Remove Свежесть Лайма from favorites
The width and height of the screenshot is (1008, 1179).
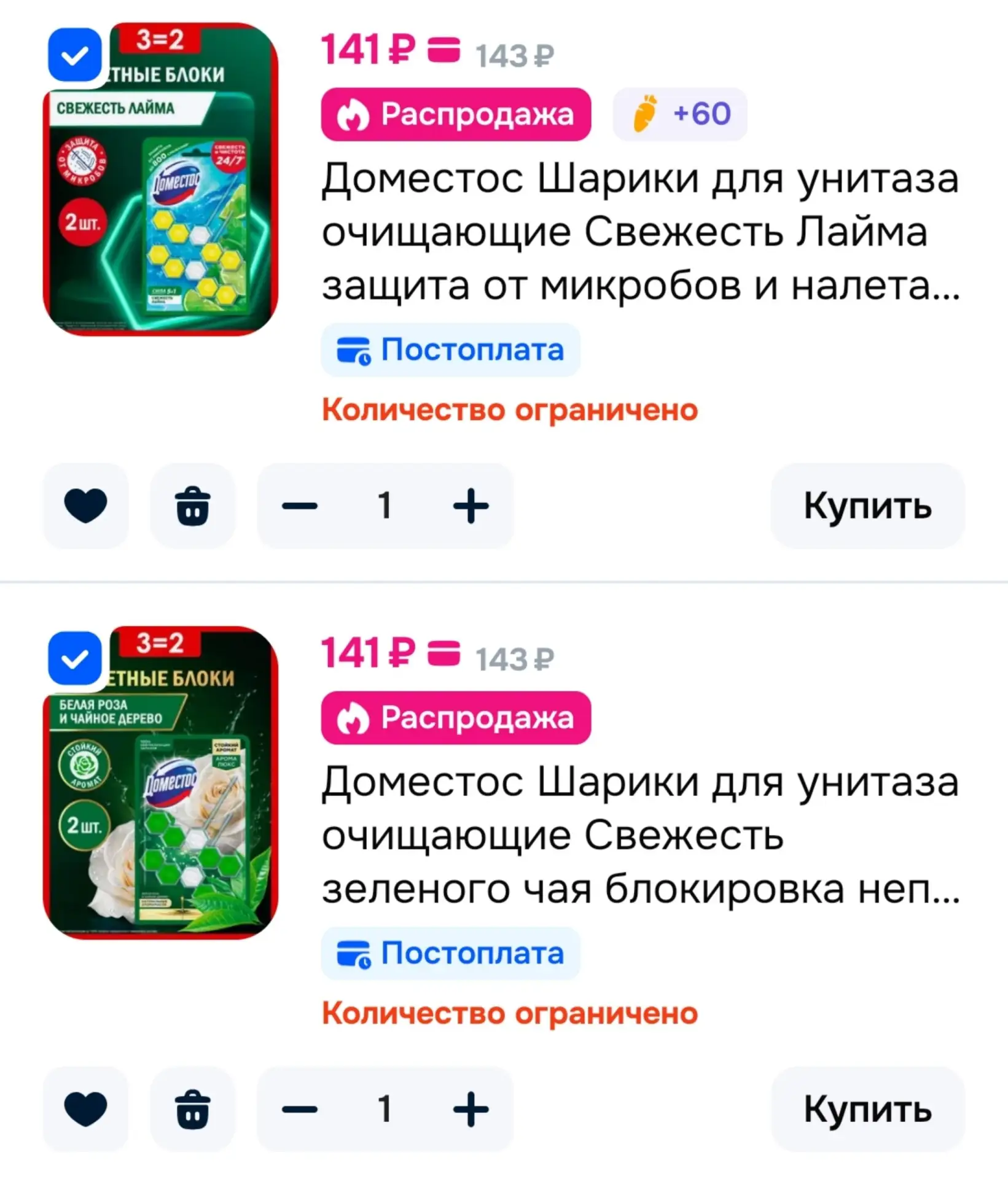tap(86, 506)
